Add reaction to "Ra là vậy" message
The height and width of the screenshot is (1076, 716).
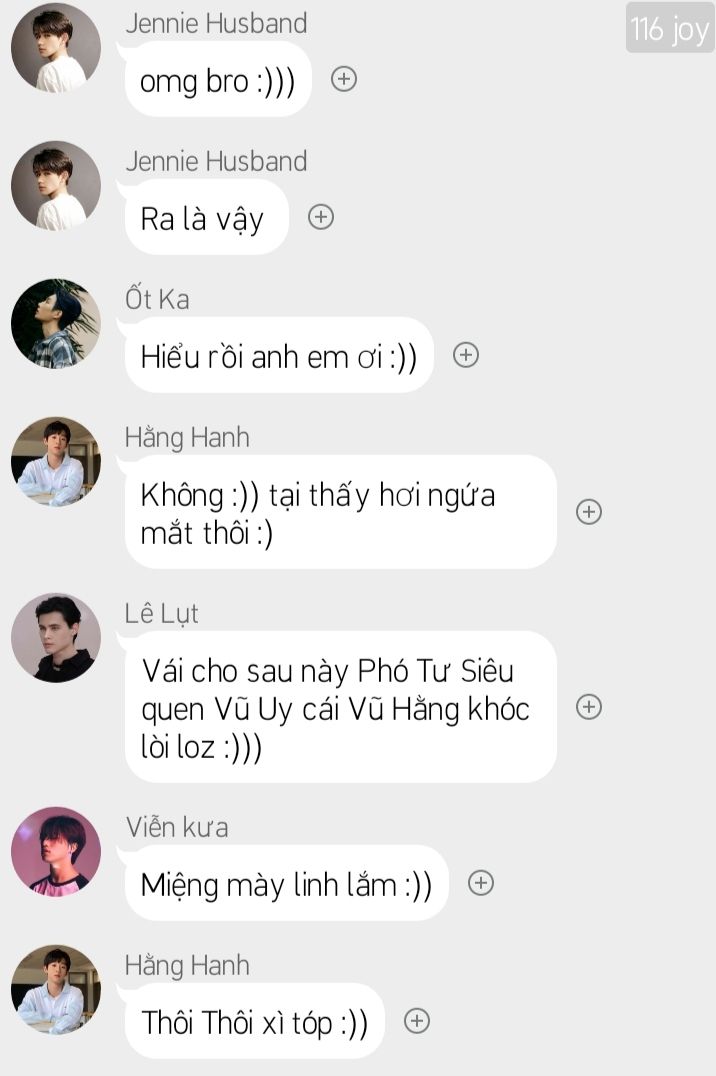click(321, 217)
